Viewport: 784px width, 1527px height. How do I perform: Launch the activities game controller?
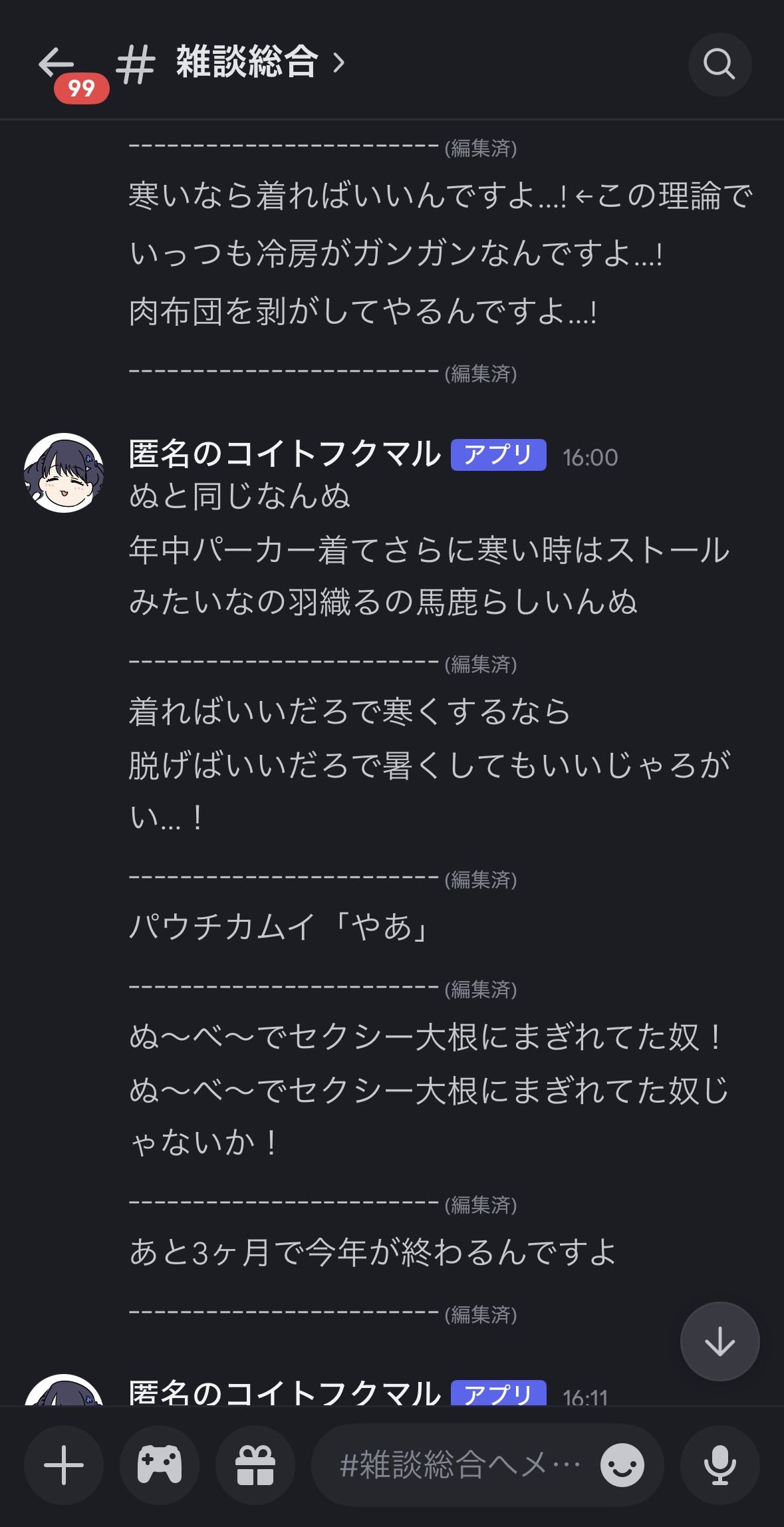coord(160,1464)
